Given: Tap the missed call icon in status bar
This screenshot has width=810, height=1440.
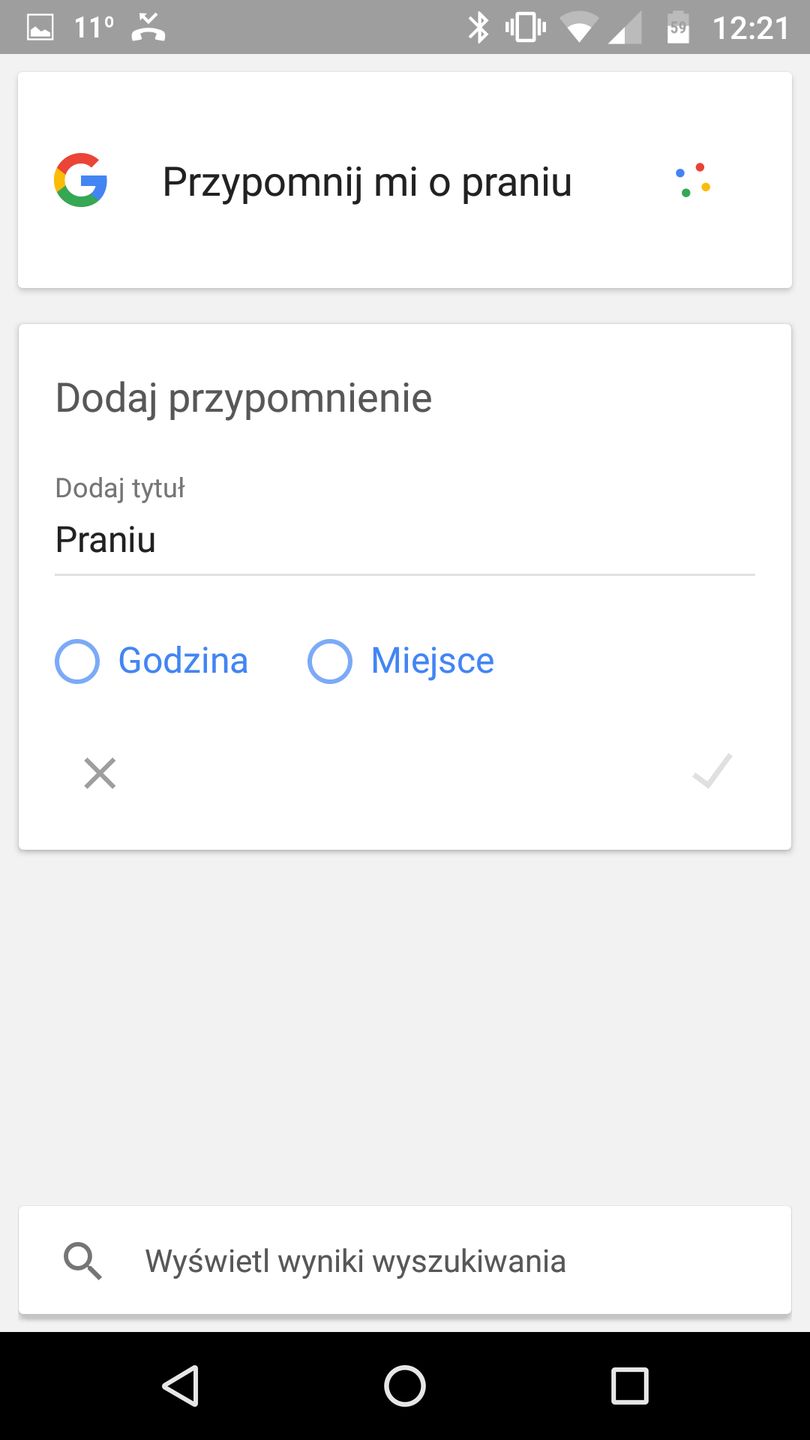Looking at the screenshot, I should (x=146, y=26).
